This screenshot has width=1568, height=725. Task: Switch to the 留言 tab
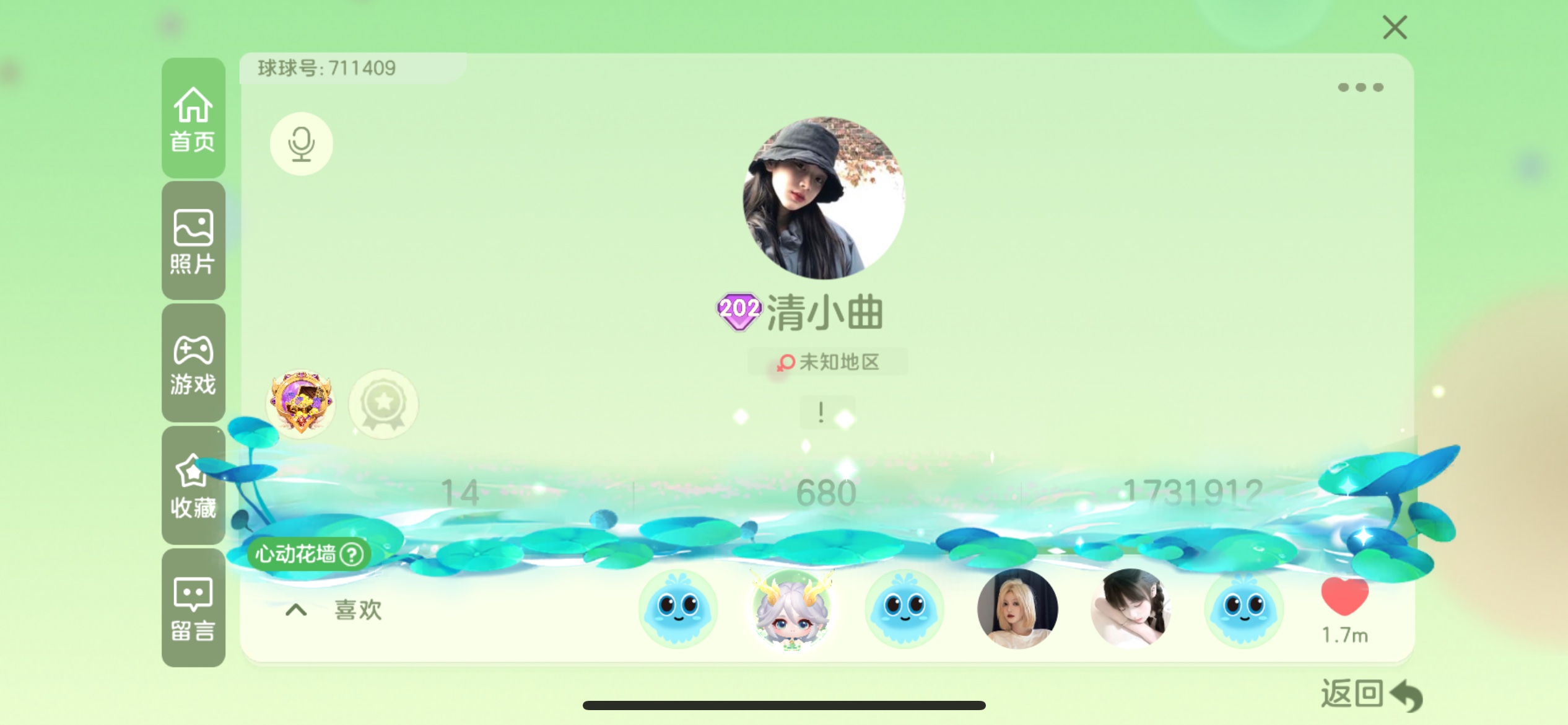[193, 609]
